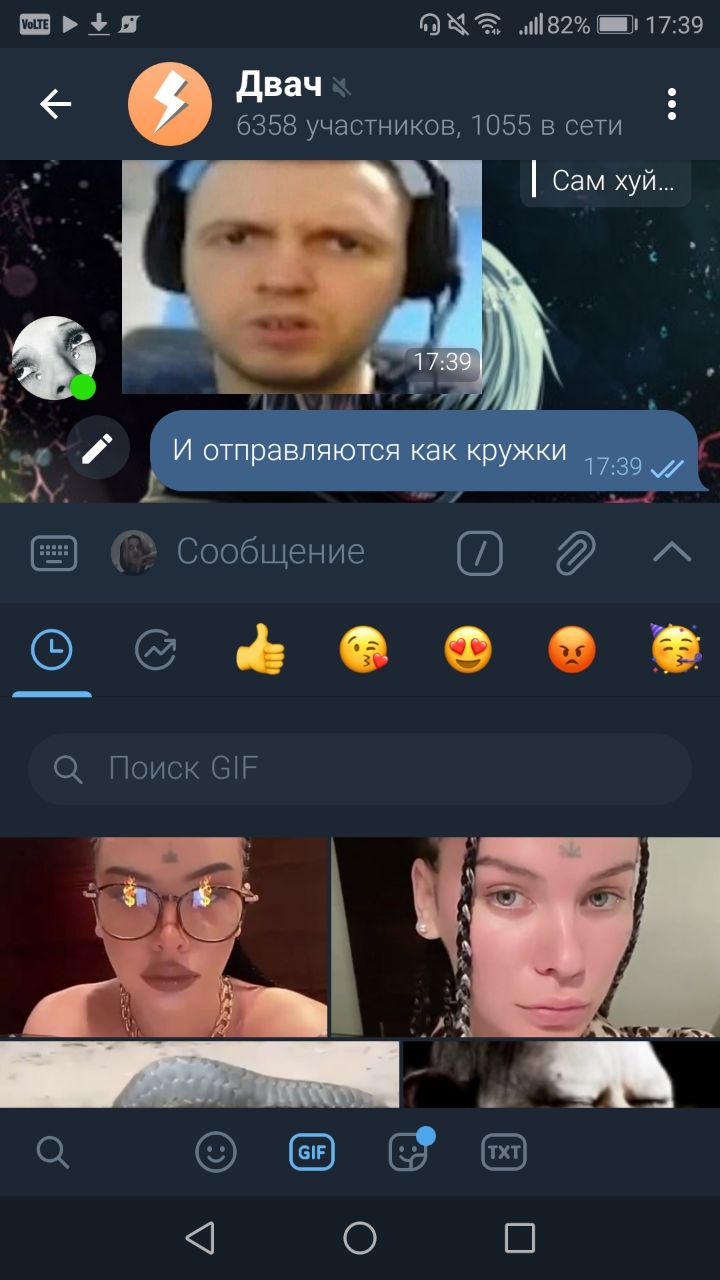Switch to the stickers panel
The height and width of the screenshot is (1280, 720).
[x=408, y=1152]
